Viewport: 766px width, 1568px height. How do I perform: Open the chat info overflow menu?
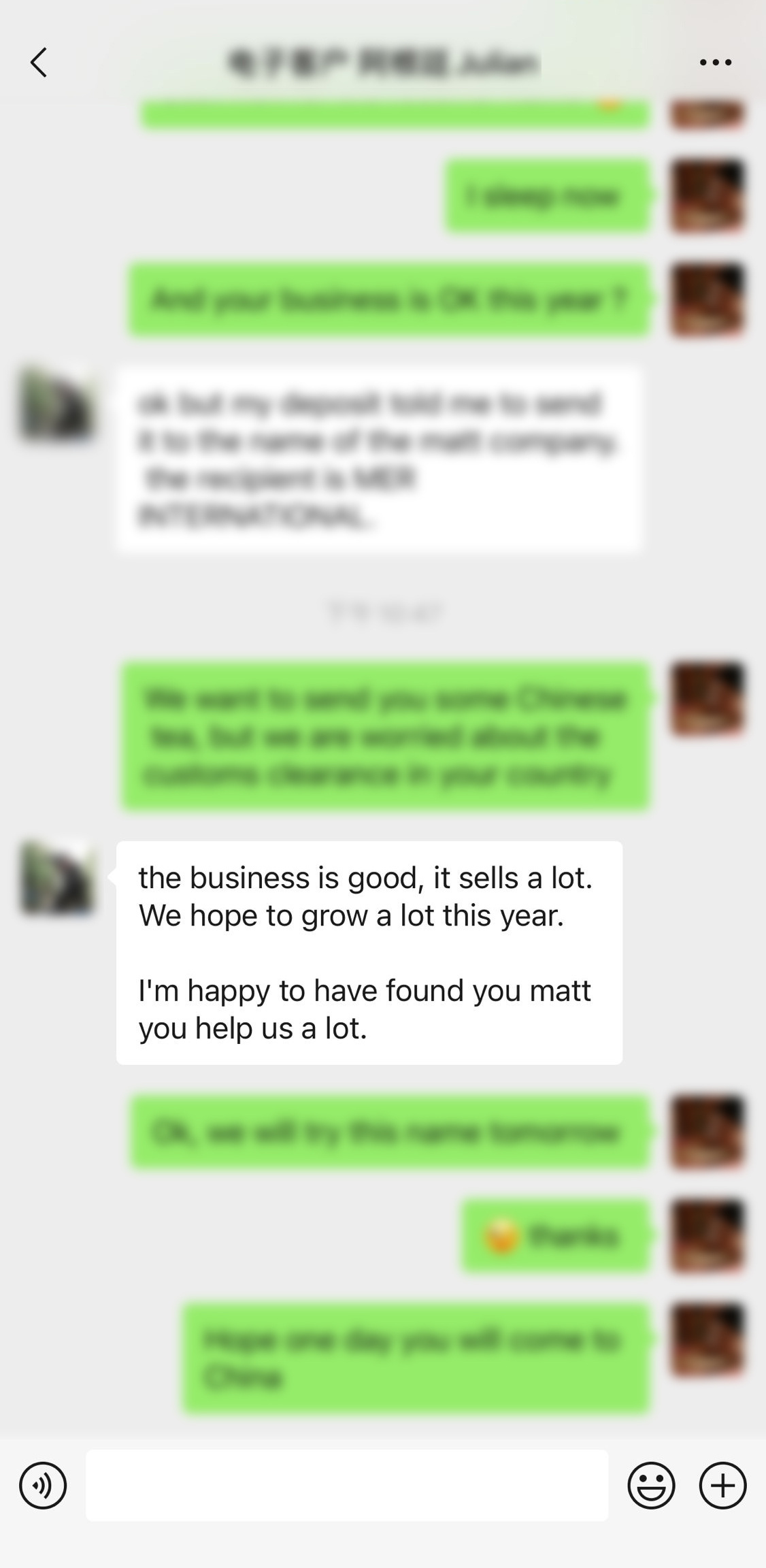click(x=715, y=63)
